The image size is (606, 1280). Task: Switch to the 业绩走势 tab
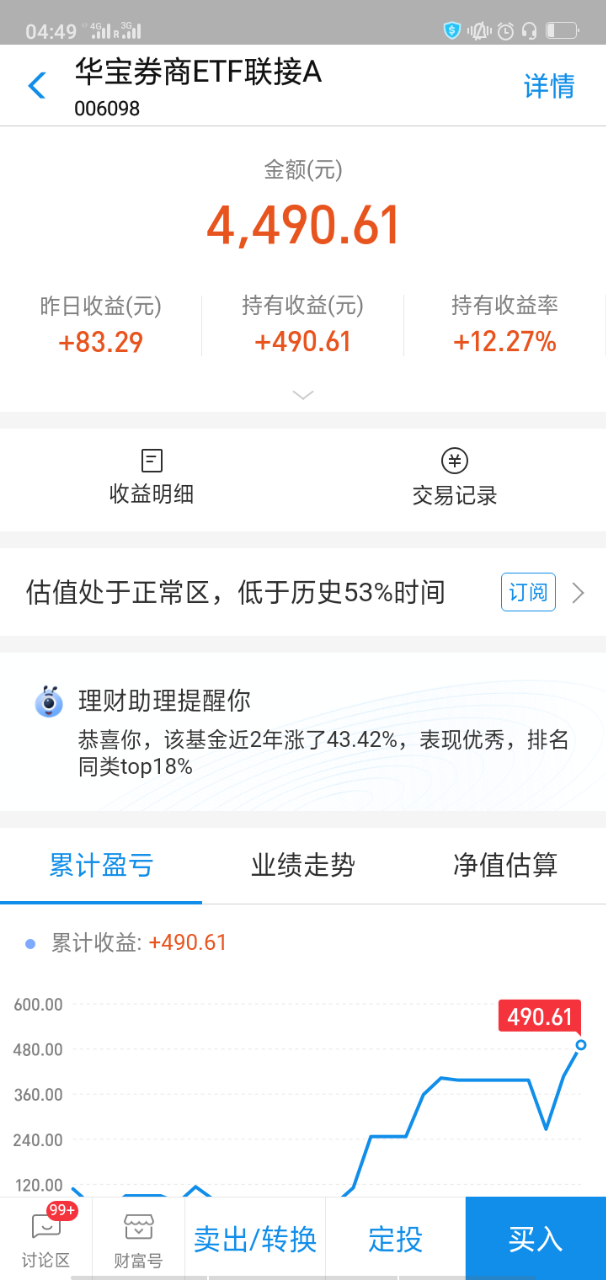[x=303, y=865]
